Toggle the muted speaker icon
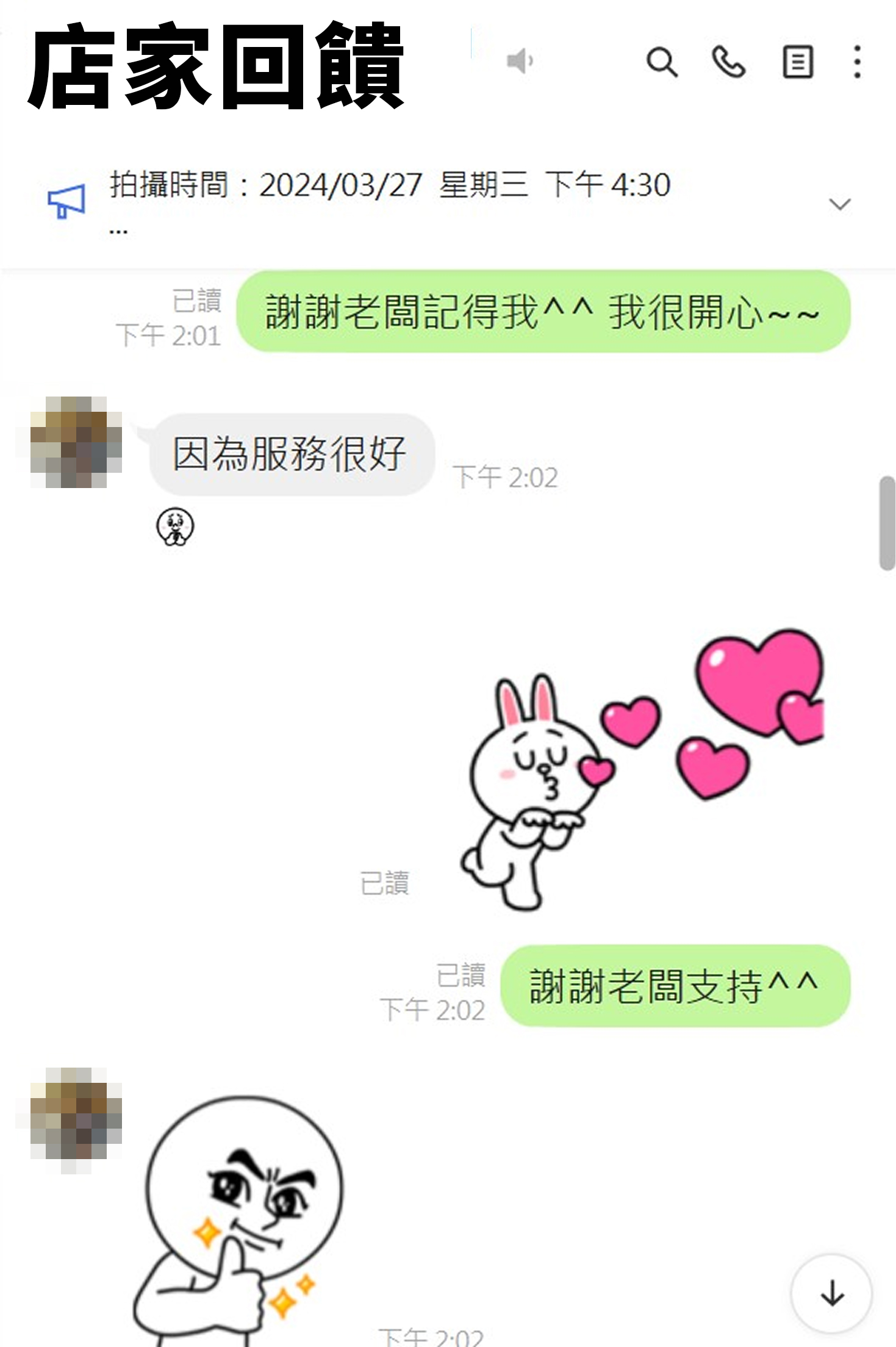The height and width of the screenshot is (1347, 896). point(520,61)
